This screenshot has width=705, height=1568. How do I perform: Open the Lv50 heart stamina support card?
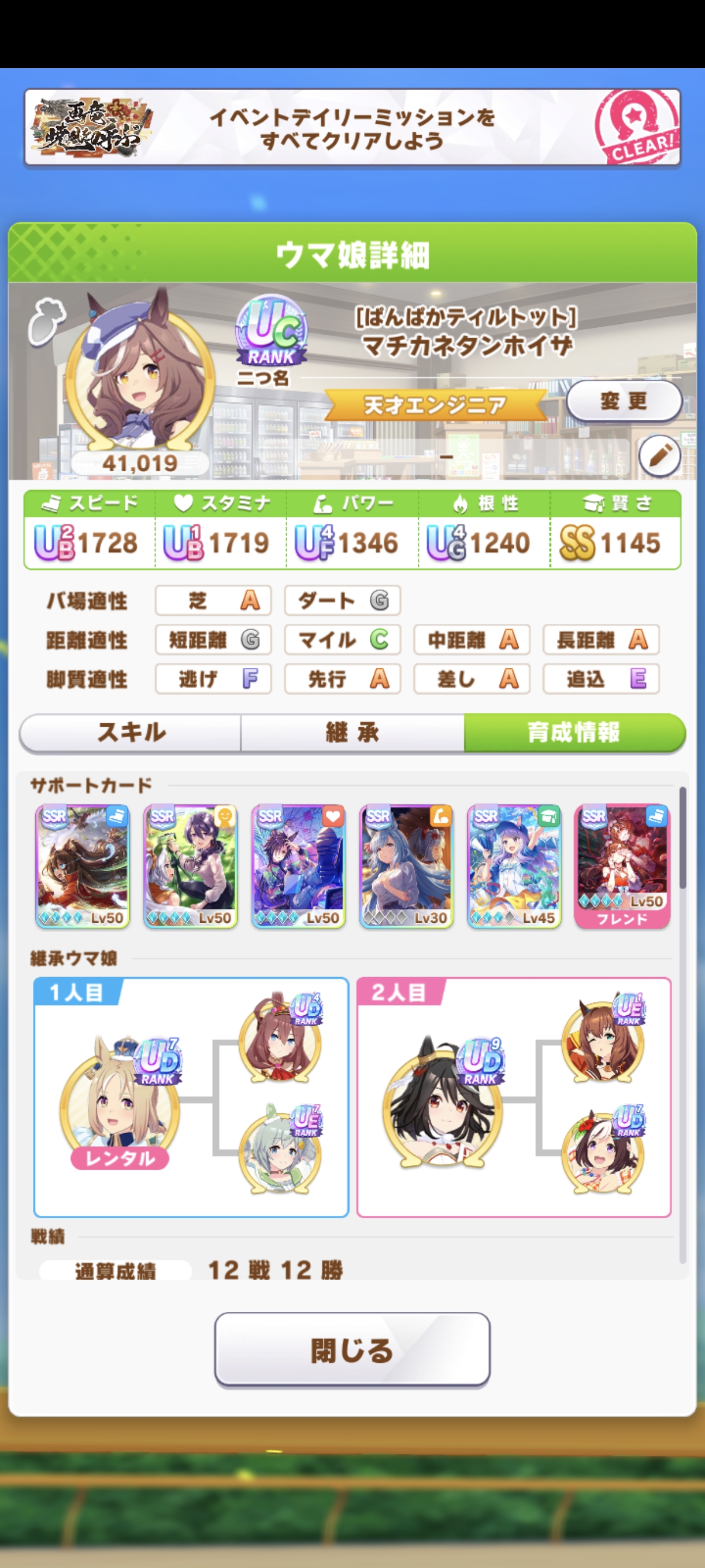click(299, 866)
